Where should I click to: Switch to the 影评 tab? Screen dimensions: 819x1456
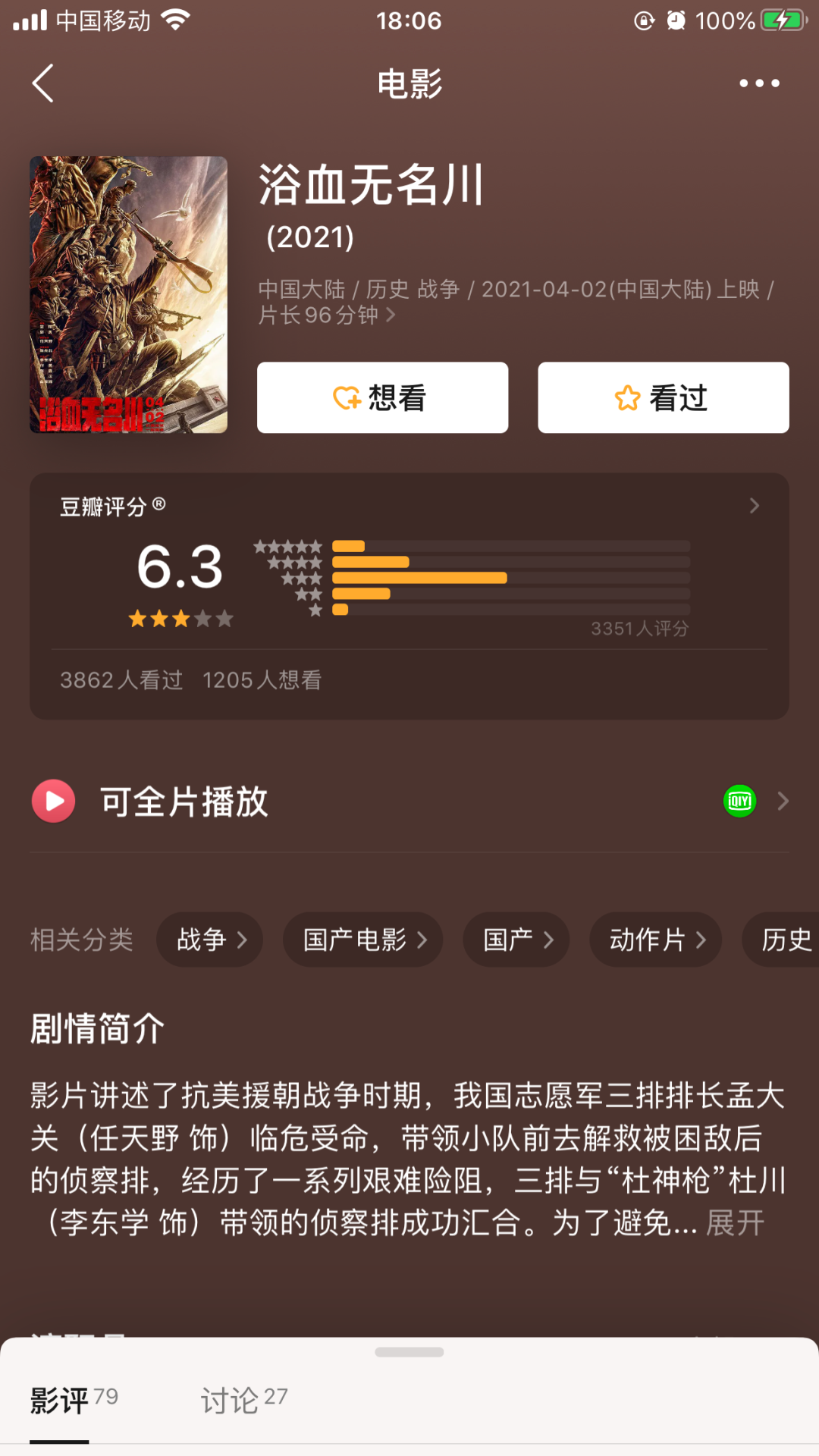tap(73, 1400)
